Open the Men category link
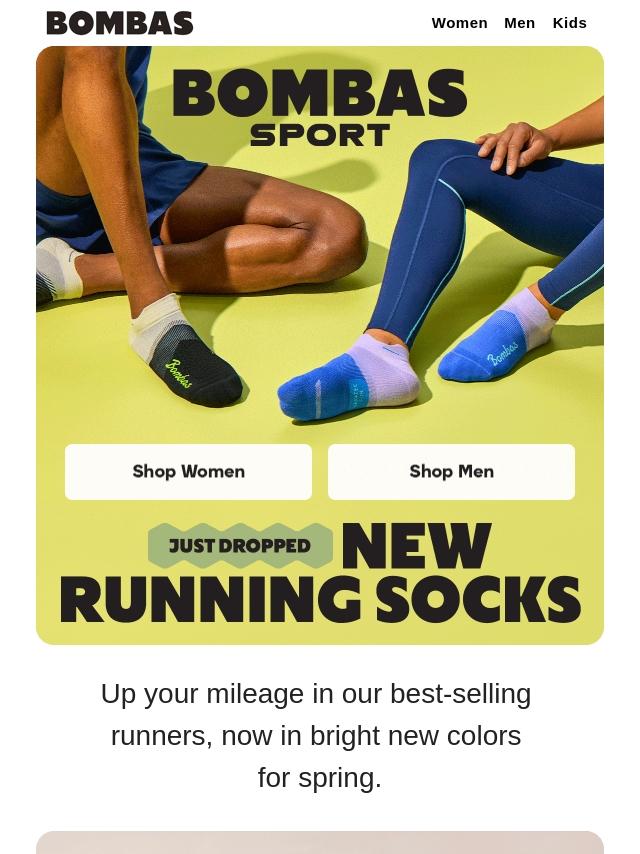 pos(519,22)
